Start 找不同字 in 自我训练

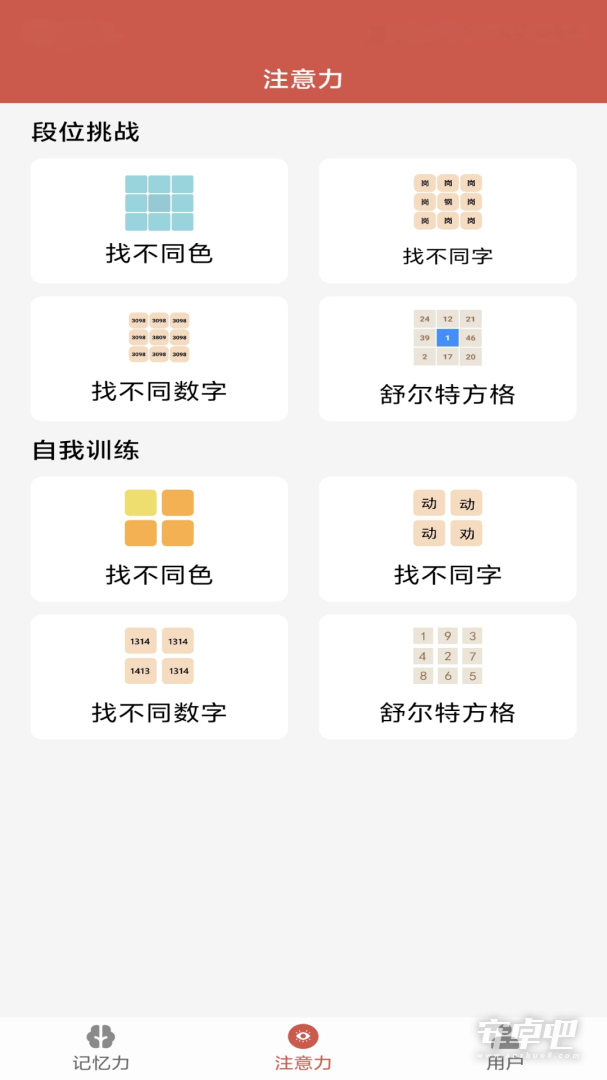pos(448,539)
